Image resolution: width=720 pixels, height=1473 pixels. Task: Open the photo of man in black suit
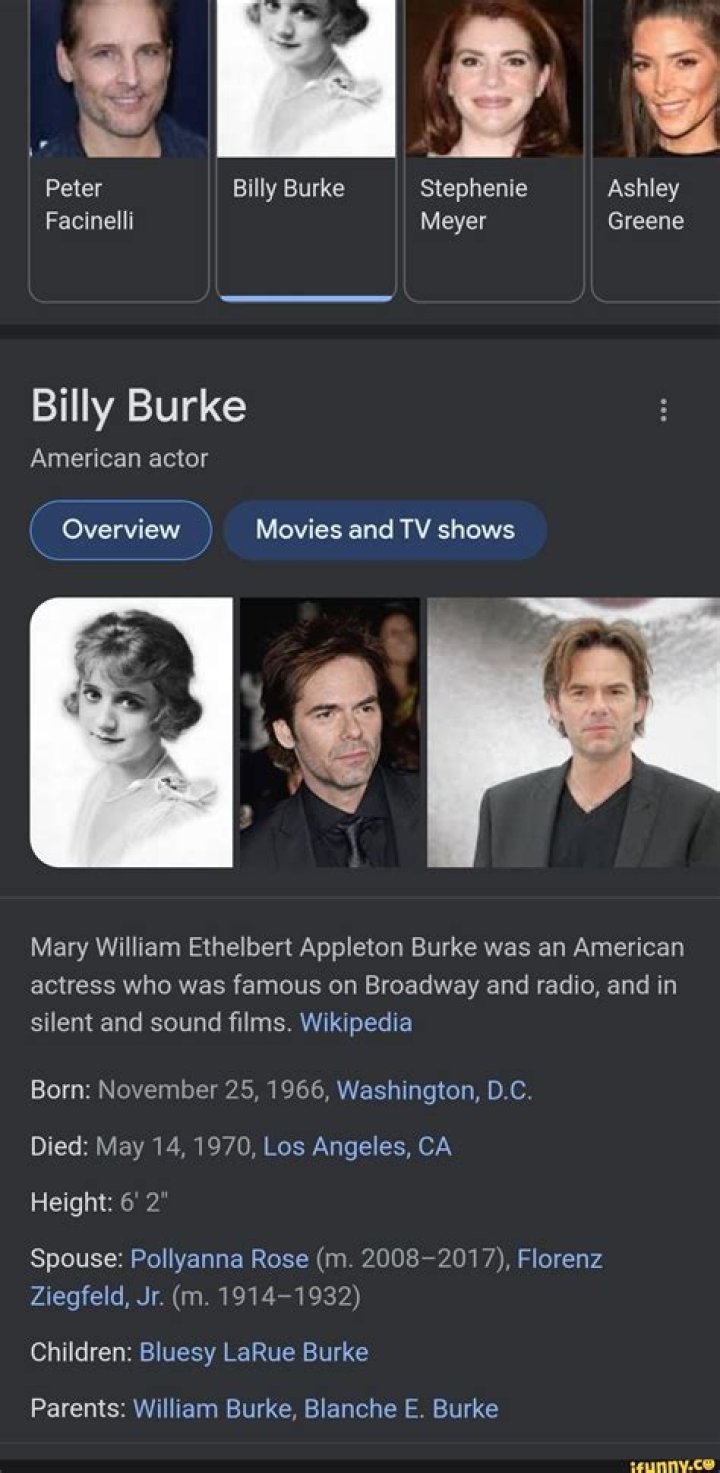pos(330,732)
